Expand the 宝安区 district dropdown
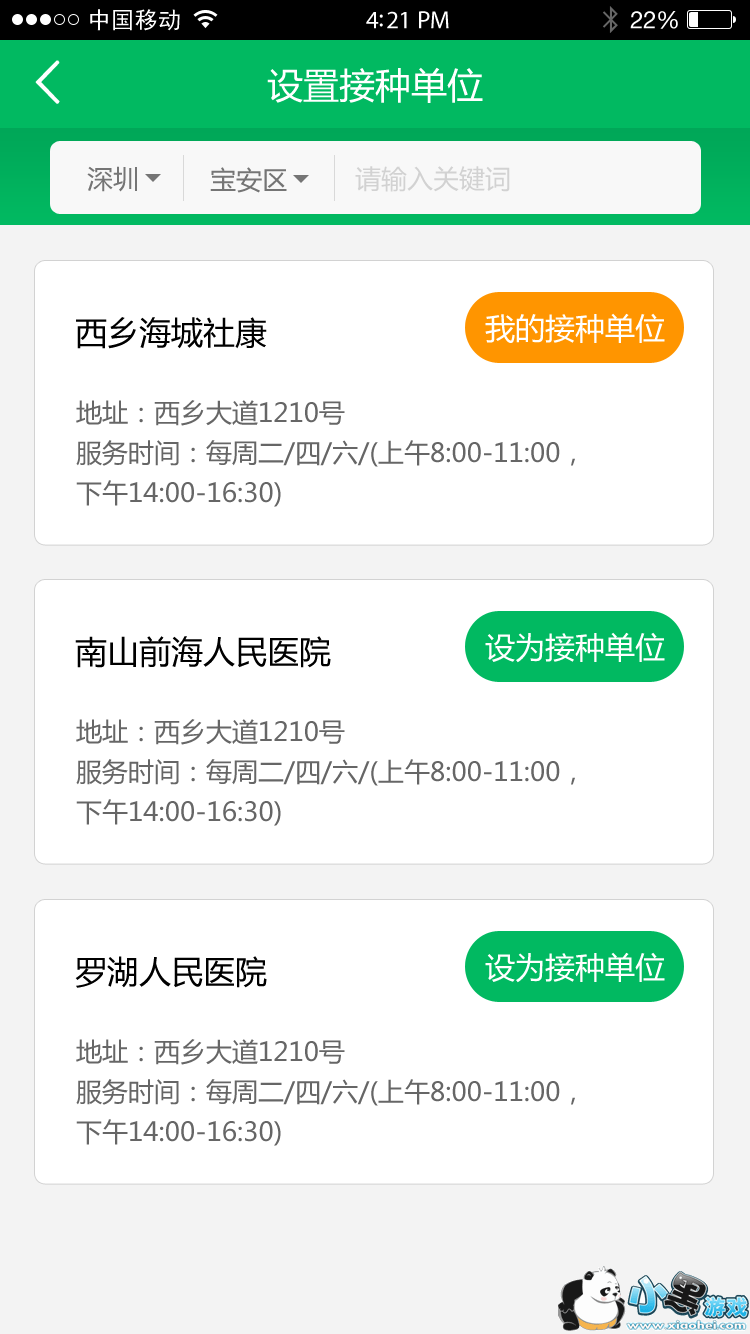This screenshot has height=1334, width=750. 258,179
